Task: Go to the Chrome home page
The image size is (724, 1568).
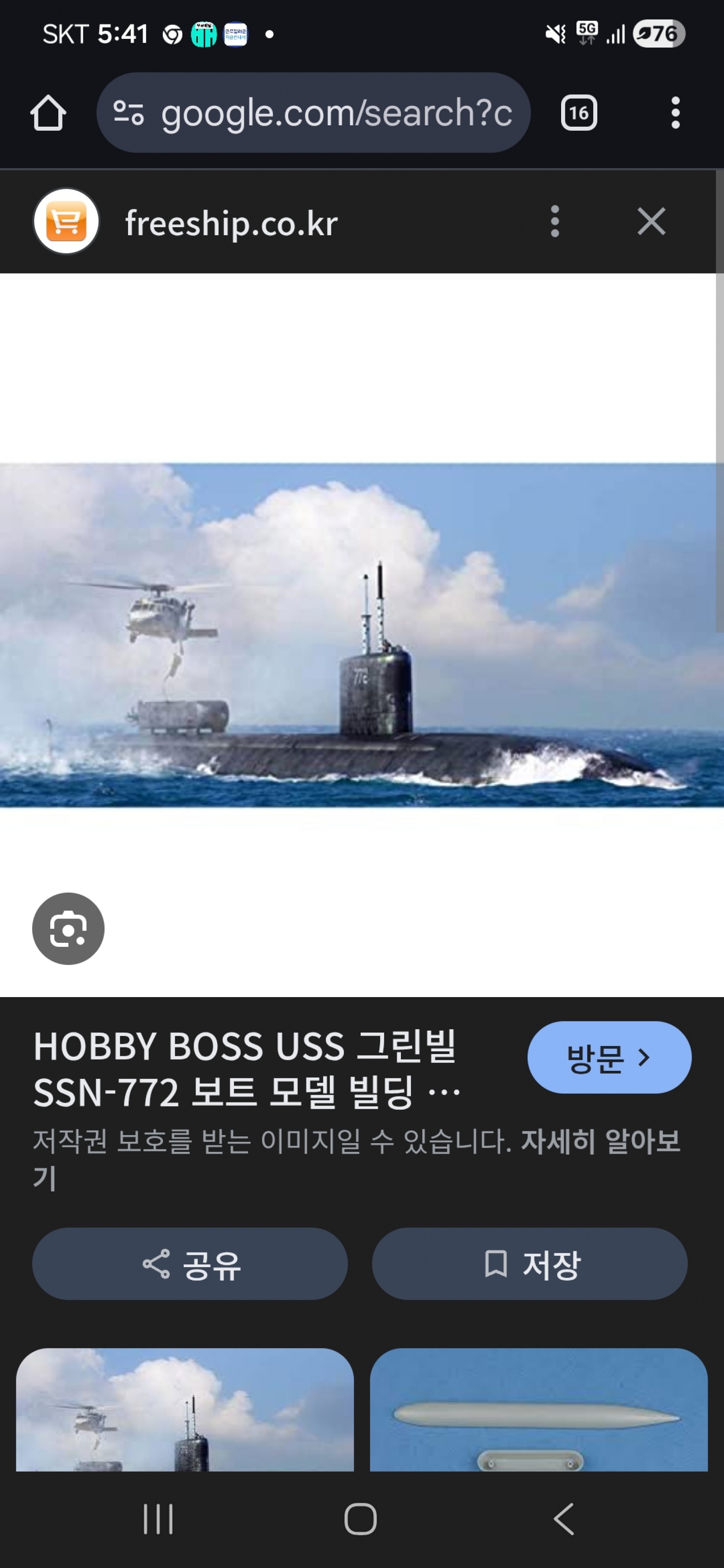Action: point(48,113)
